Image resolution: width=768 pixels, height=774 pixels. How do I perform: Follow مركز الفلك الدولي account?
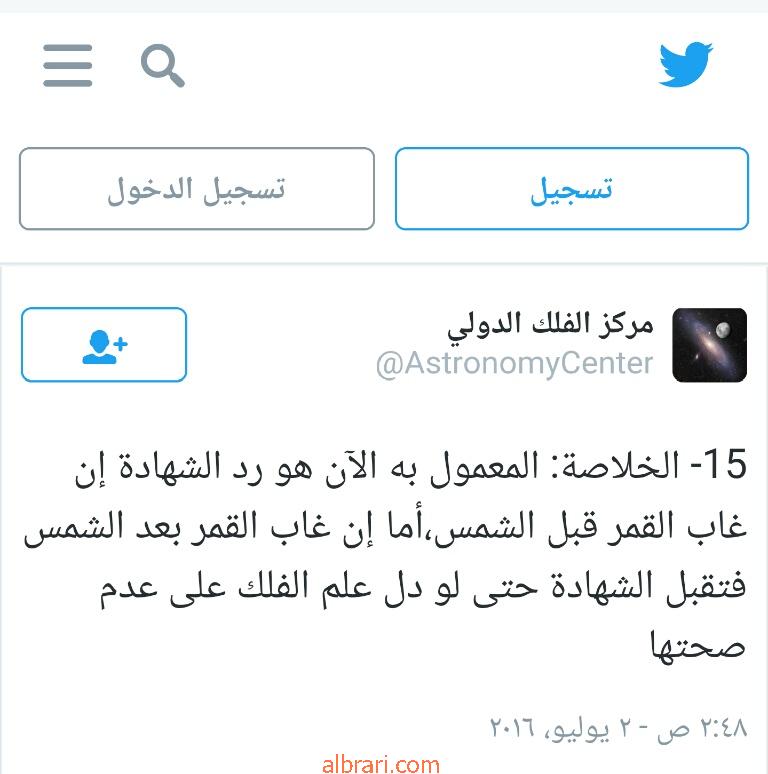104,345
